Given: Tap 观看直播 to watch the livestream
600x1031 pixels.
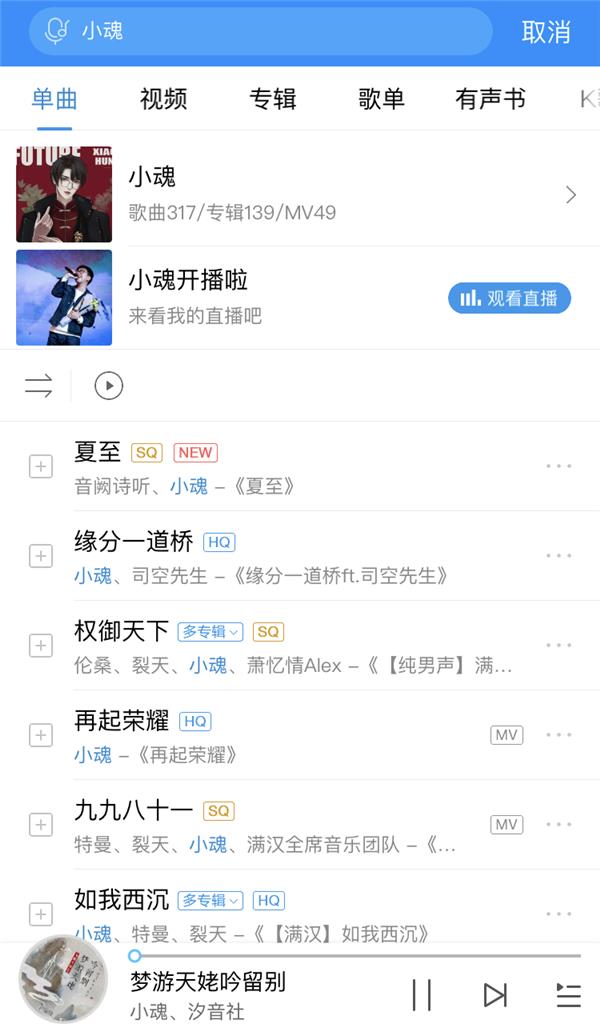Looking at the screenshot, I should tap(509, 299).
